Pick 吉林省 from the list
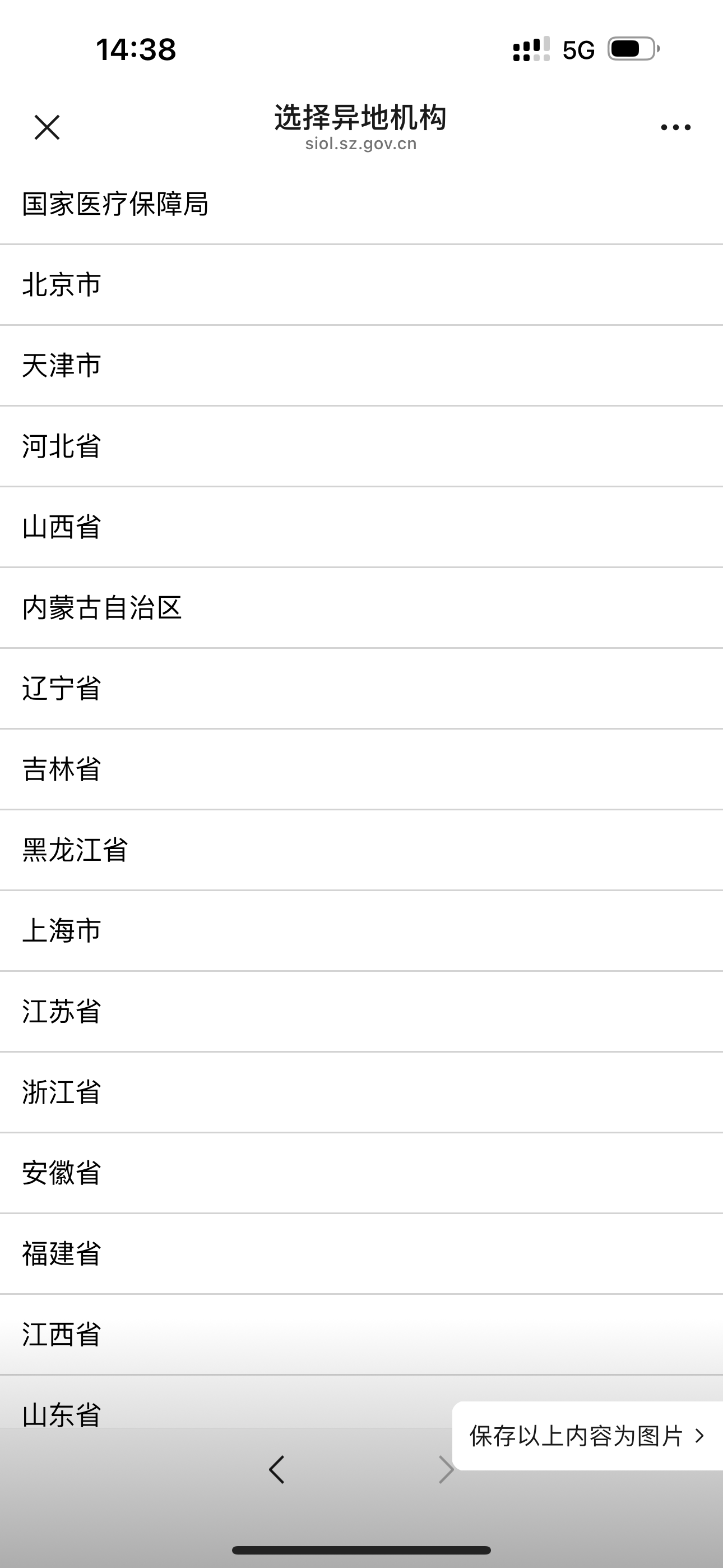The image size is (723, 1568). [361, 769]
